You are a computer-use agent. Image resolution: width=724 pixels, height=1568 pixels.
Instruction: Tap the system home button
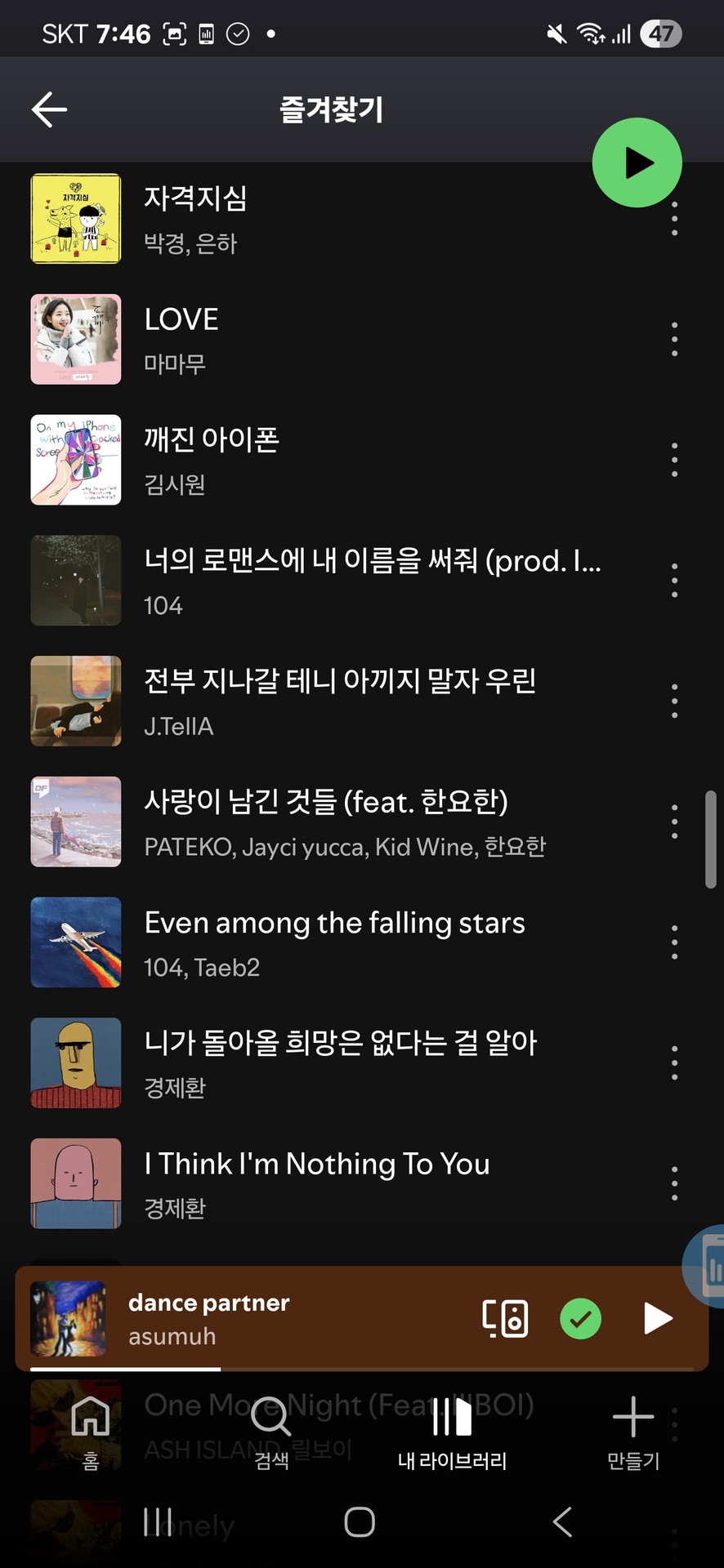pos(360,1522)
